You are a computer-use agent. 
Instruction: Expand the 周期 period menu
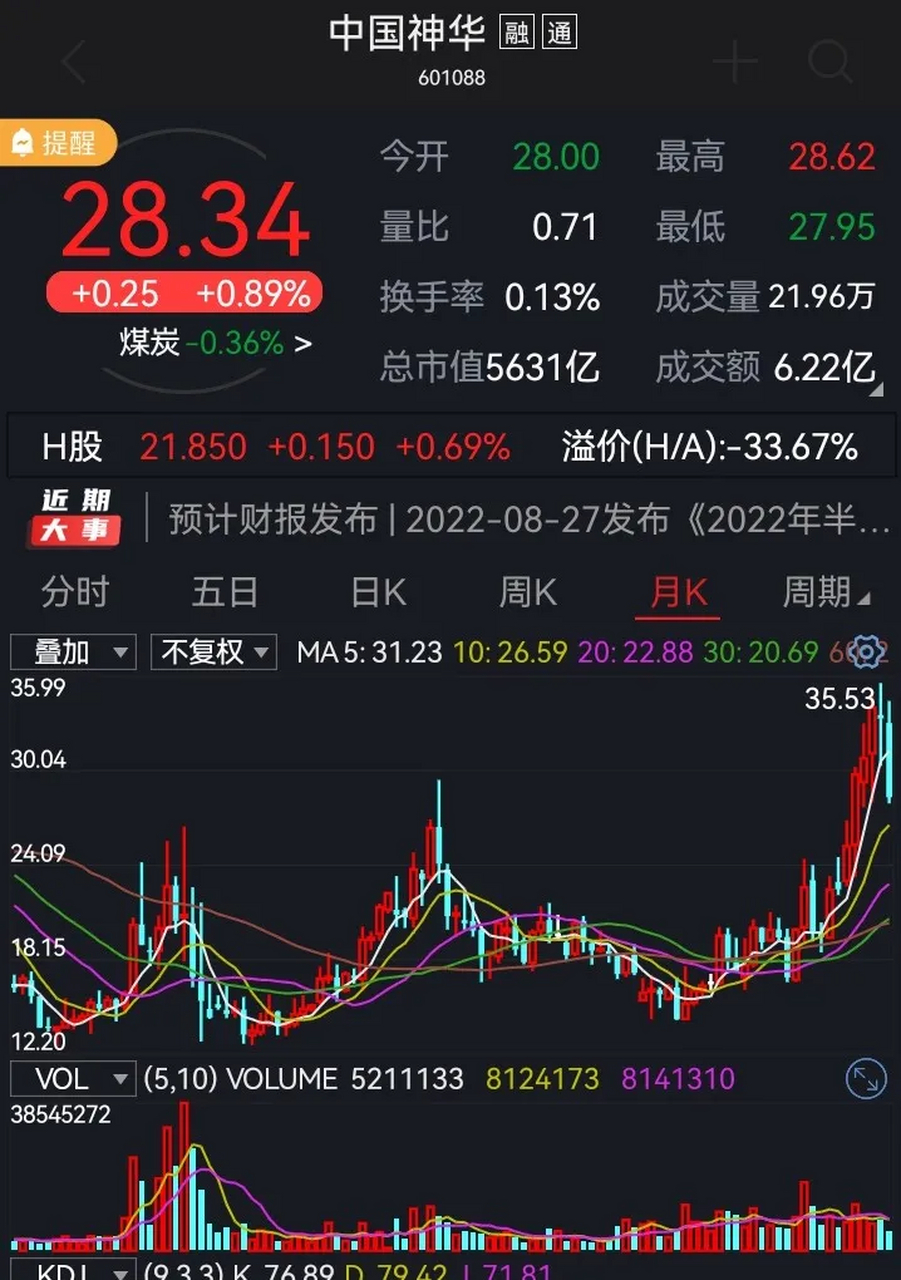[824, 593]
